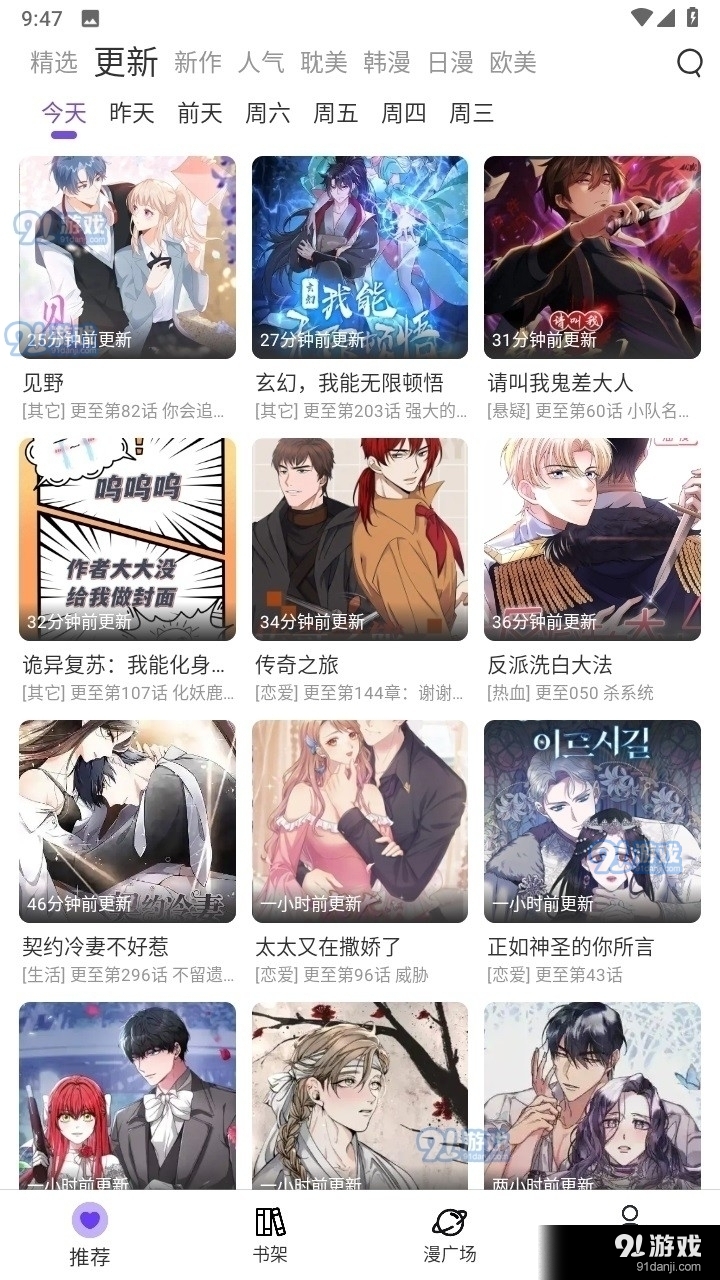Tap the 太太又在撒娇了 cover image
Image resolution: width=720 pixels, height=1280 pixels.
[x=359, y=820]
